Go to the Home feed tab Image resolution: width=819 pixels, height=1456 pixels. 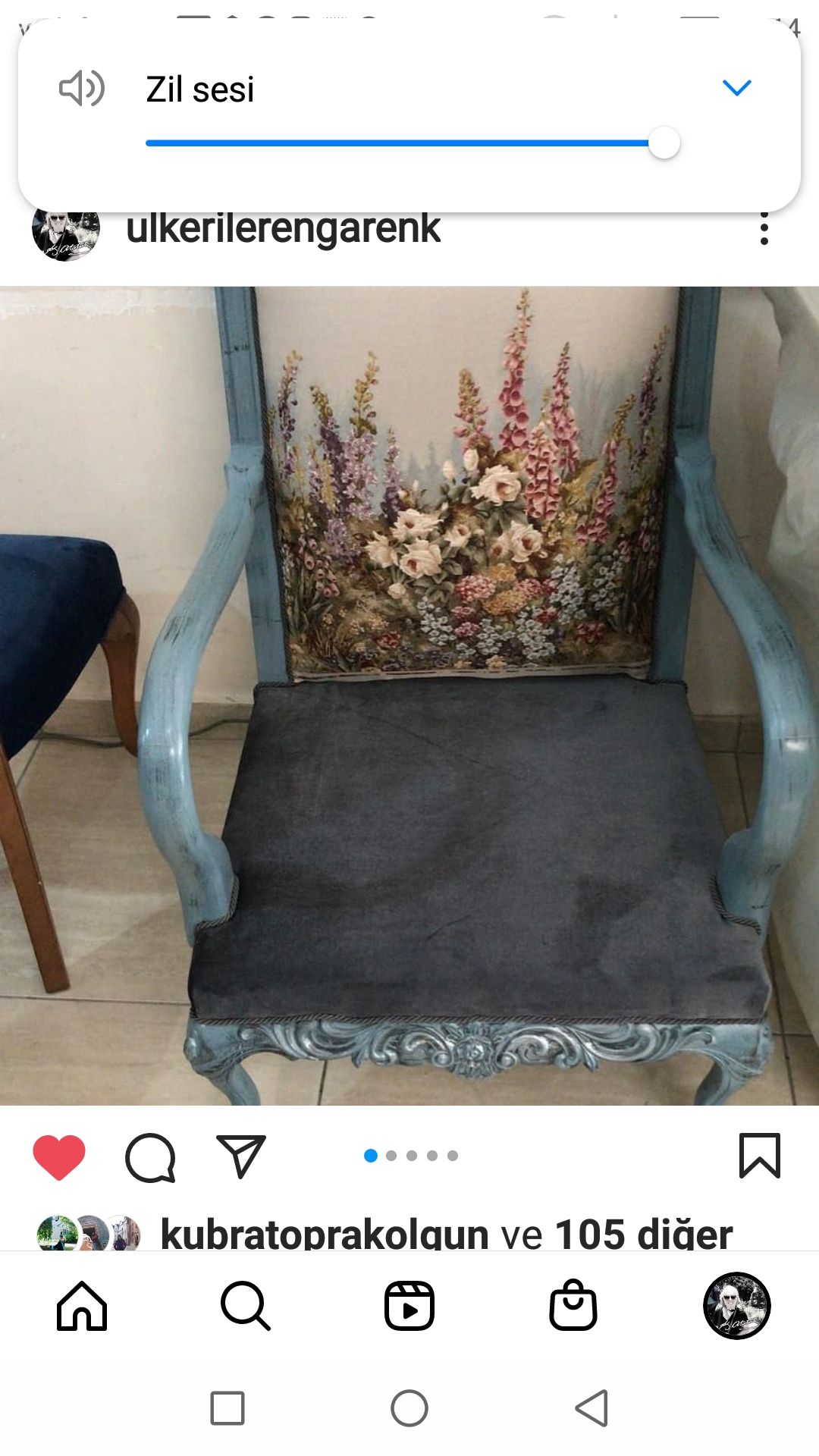tap(82, 1306)
